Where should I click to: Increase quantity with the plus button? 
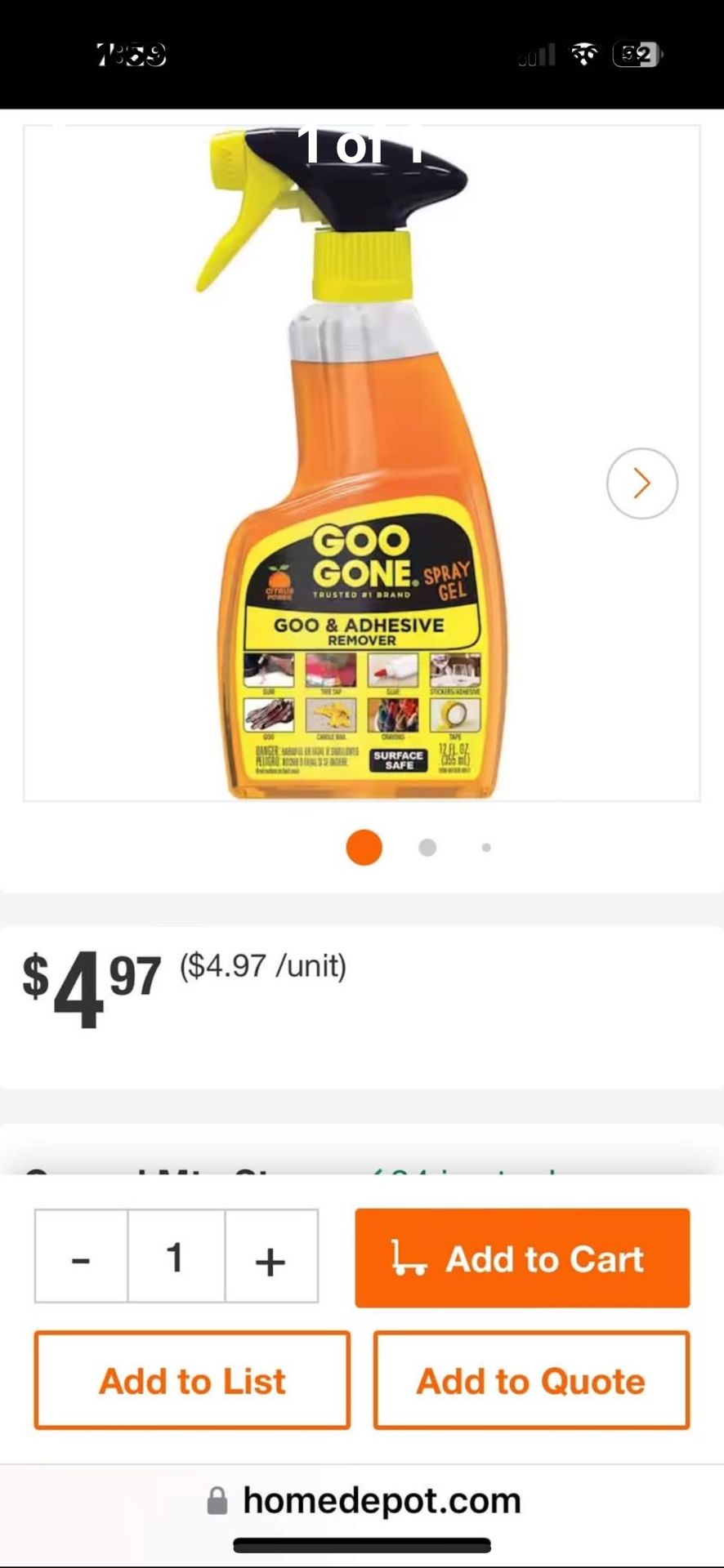pyautogui.click(x=271, y=1256)
